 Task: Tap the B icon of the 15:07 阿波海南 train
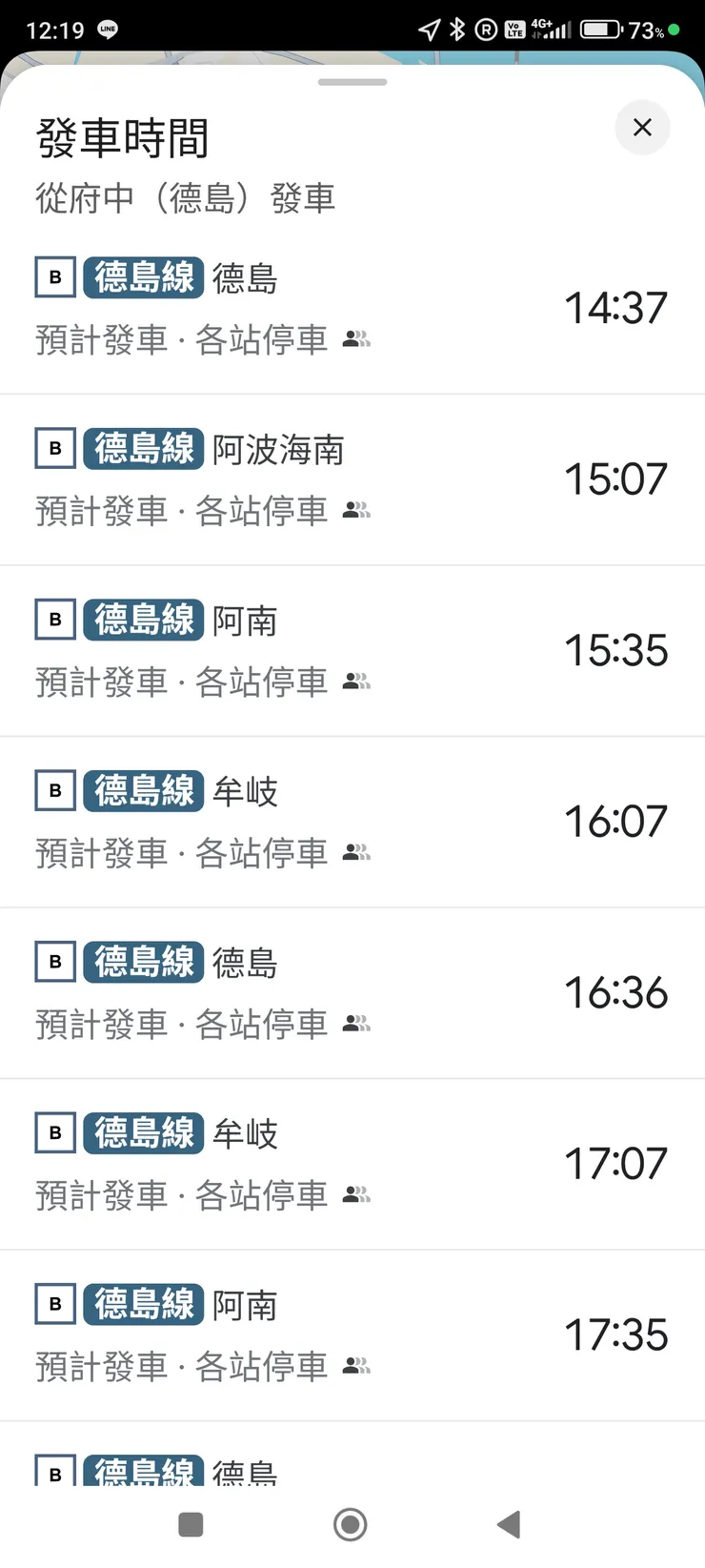coord(54,448)
